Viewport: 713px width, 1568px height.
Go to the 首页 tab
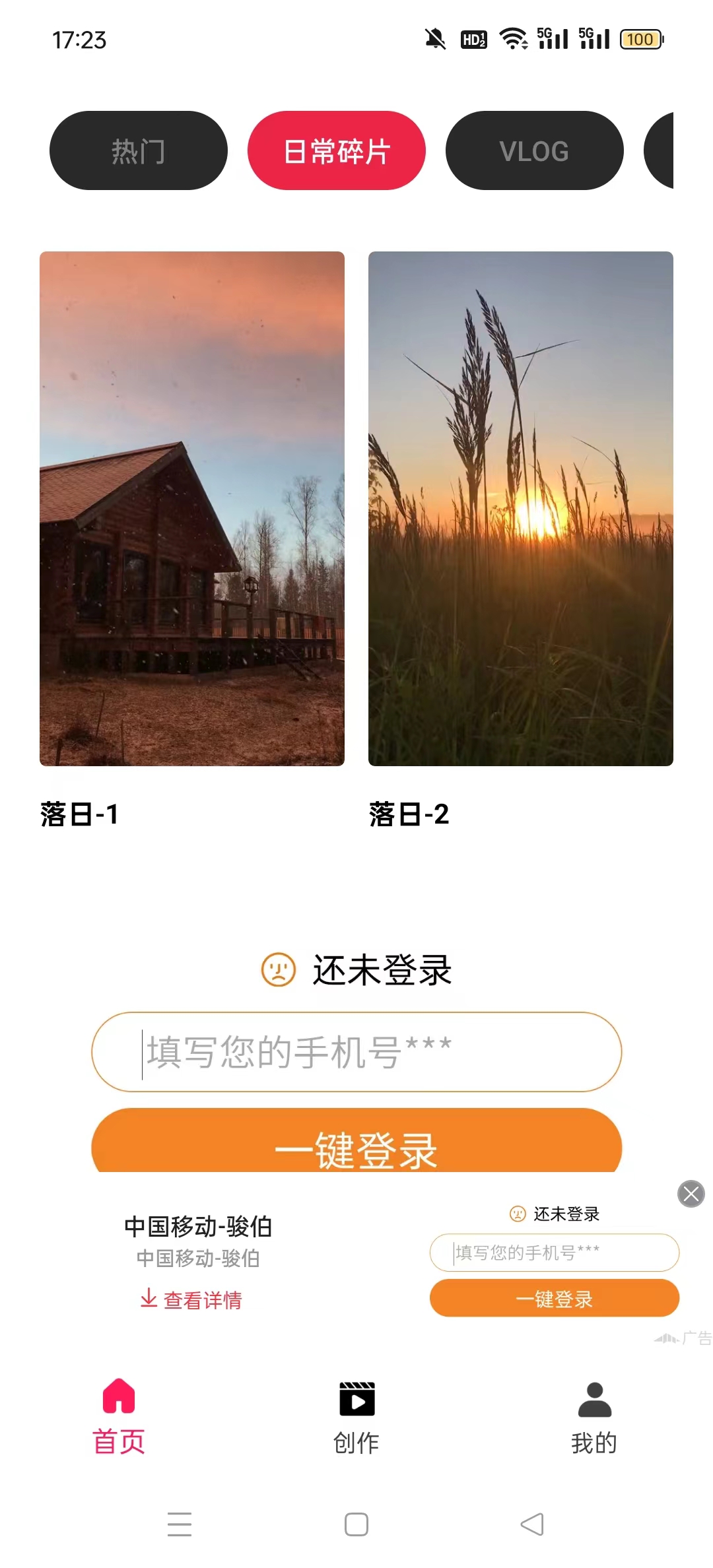coord(119,1416)
